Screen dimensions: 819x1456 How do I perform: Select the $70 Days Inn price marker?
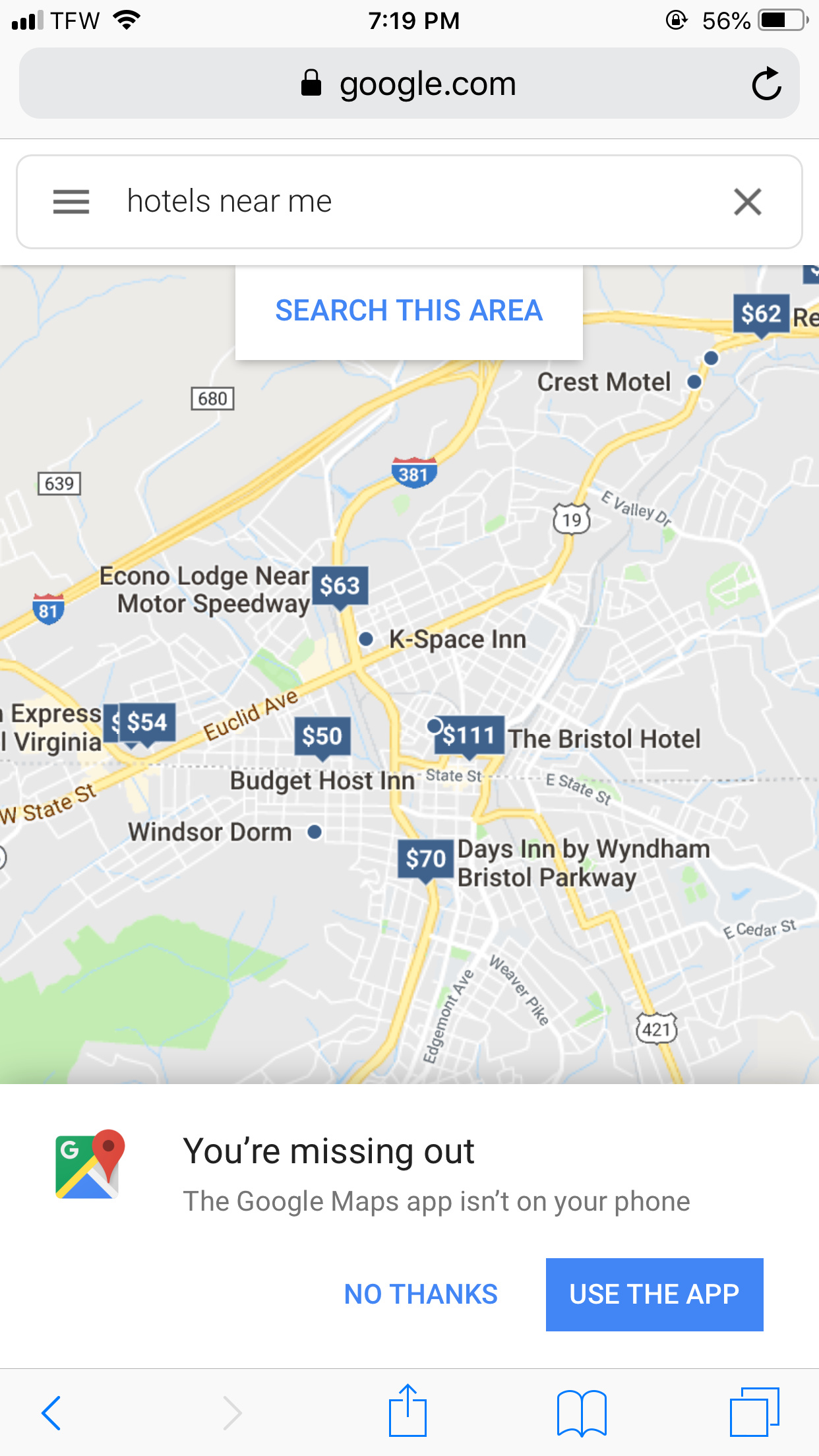click(426, 859)
